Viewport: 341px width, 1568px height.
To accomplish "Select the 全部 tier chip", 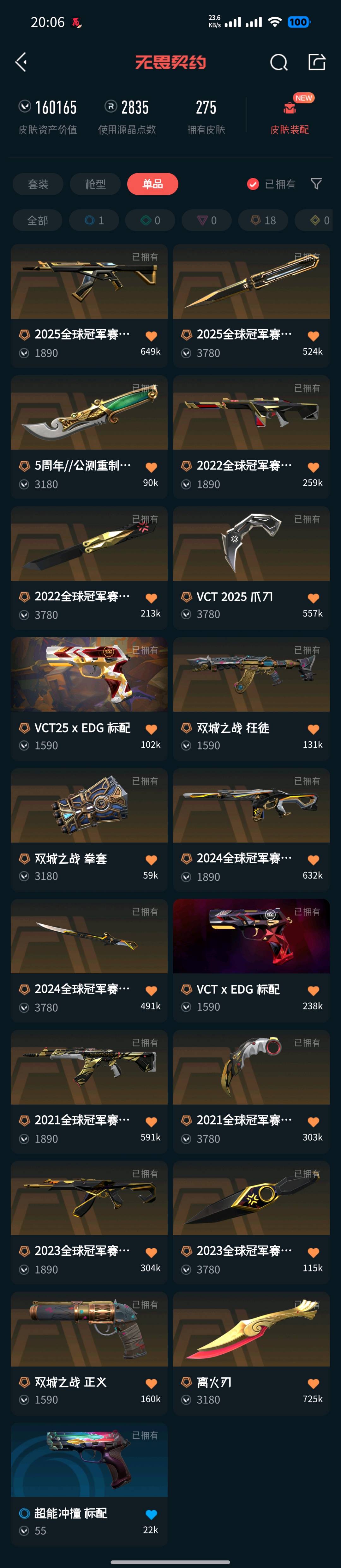I will (37, 220).
